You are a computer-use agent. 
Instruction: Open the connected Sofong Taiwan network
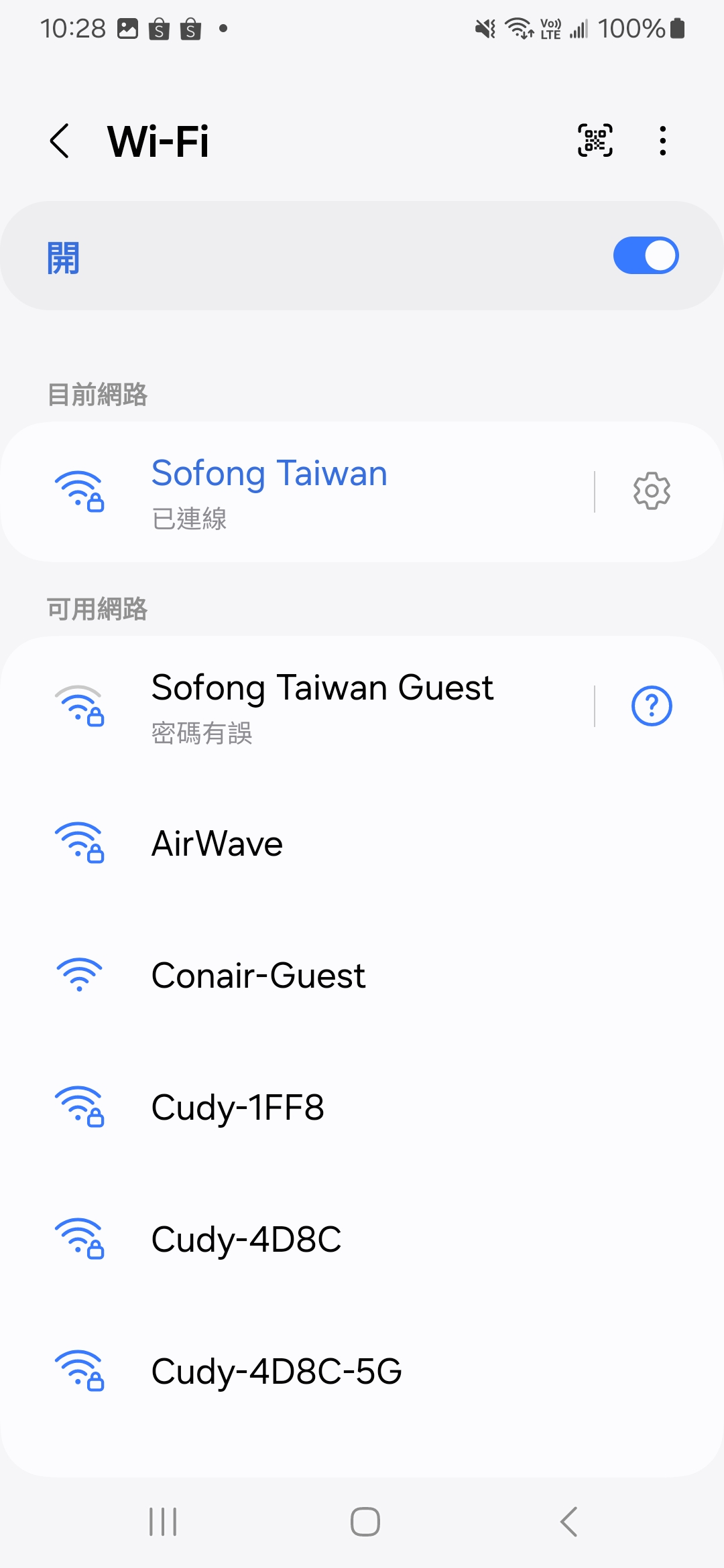pos(302,491)
